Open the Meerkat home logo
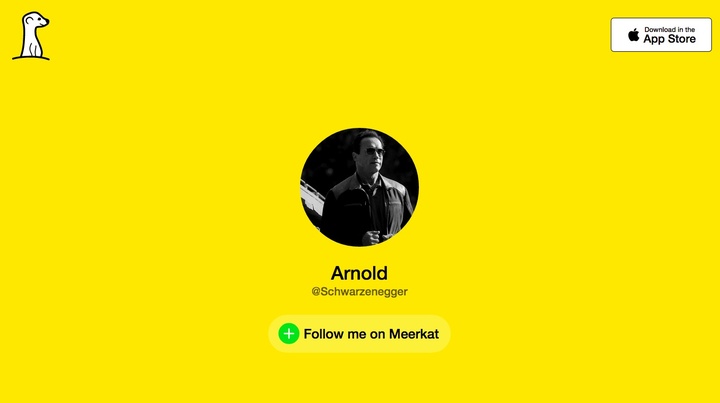 32,36
